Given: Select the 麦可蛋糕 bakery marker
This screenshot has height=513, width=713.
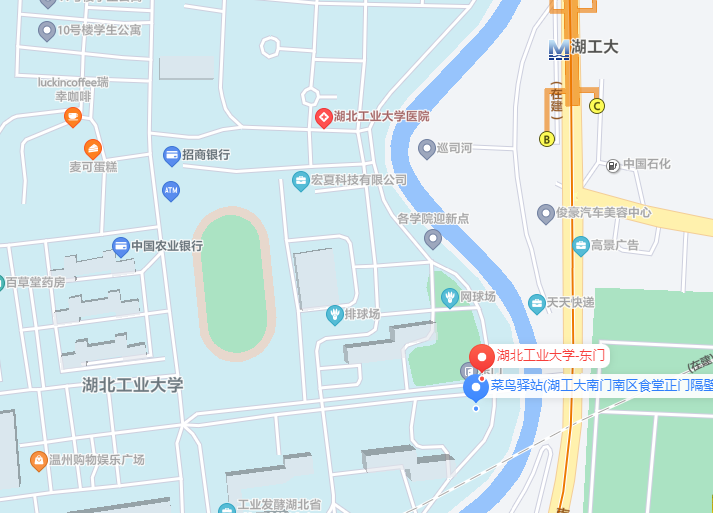Looking at the screenshot, I should (92, 149).
